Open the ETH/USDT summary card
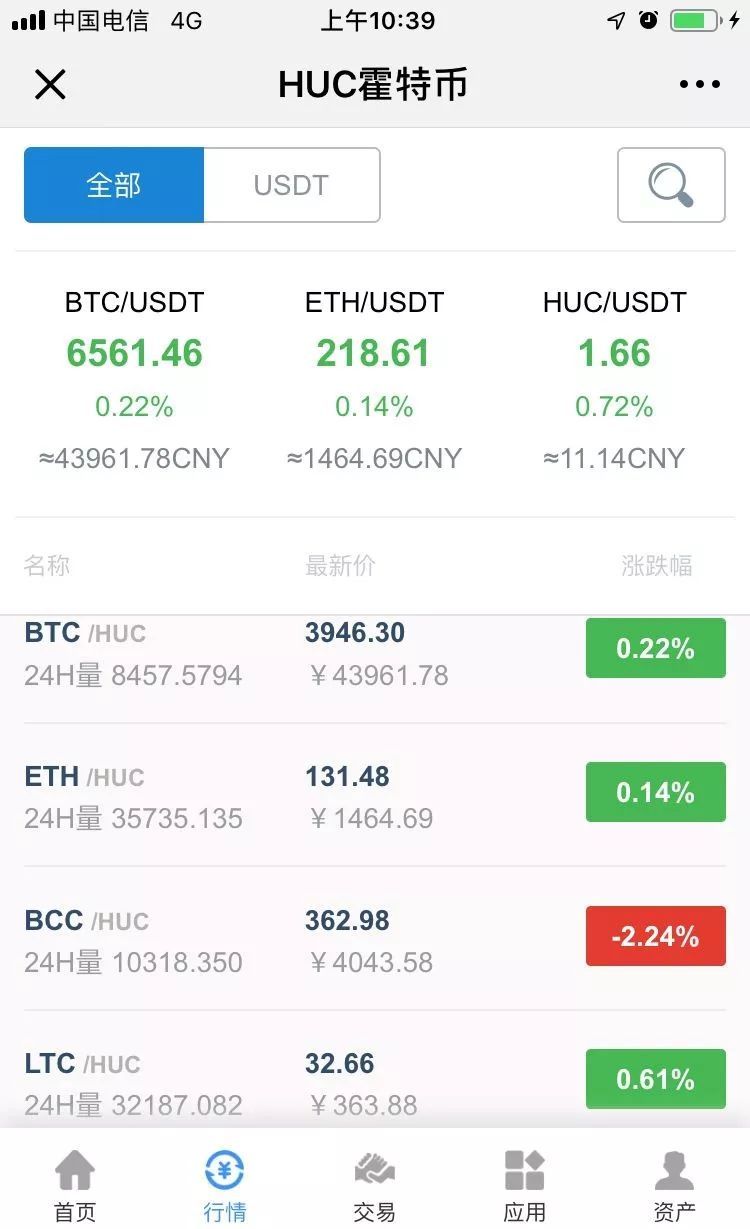The height and width of the screenshot is (1229, 750). (374, 380)
